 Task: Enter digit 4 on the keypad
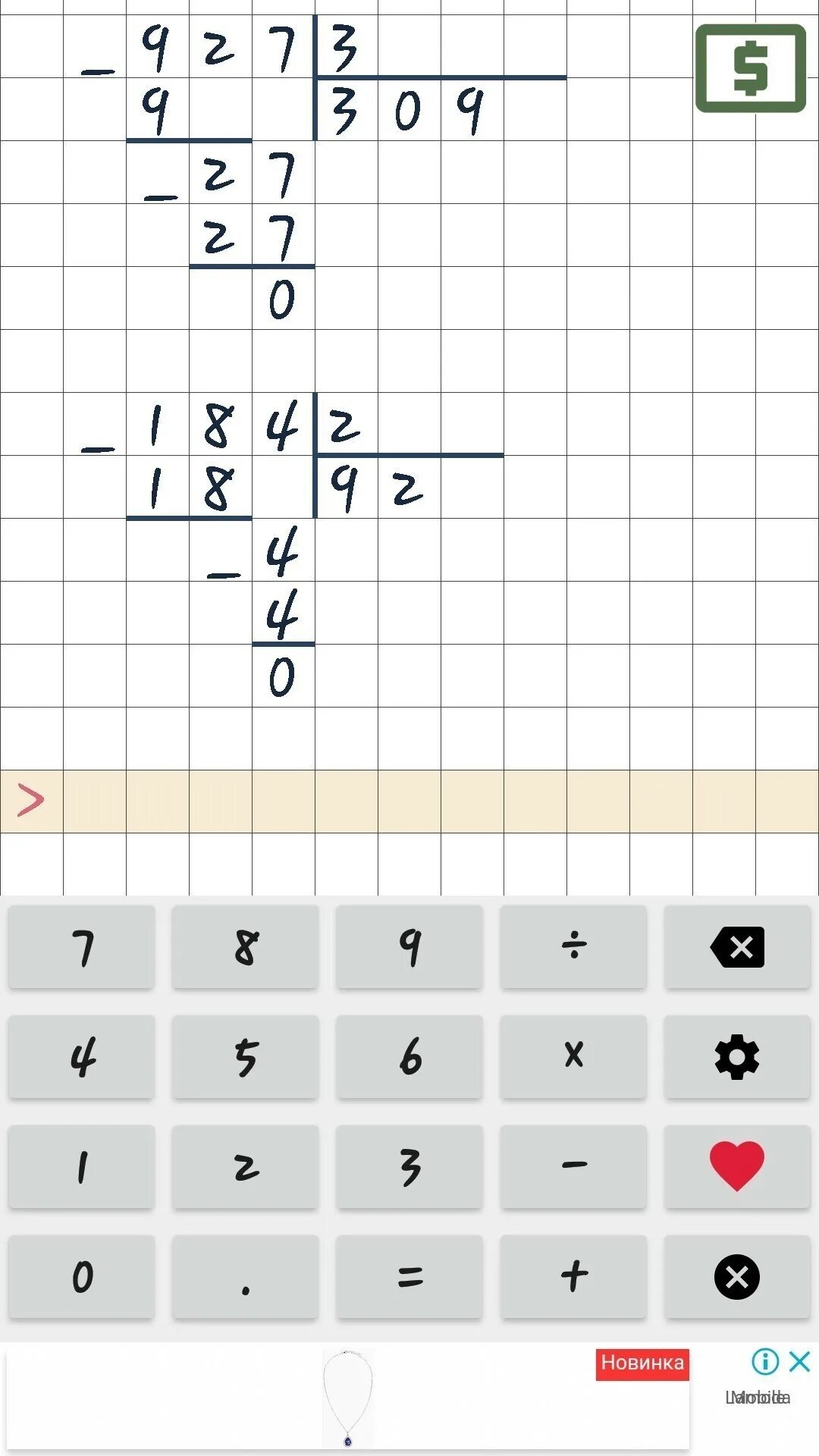point(82,1056)
